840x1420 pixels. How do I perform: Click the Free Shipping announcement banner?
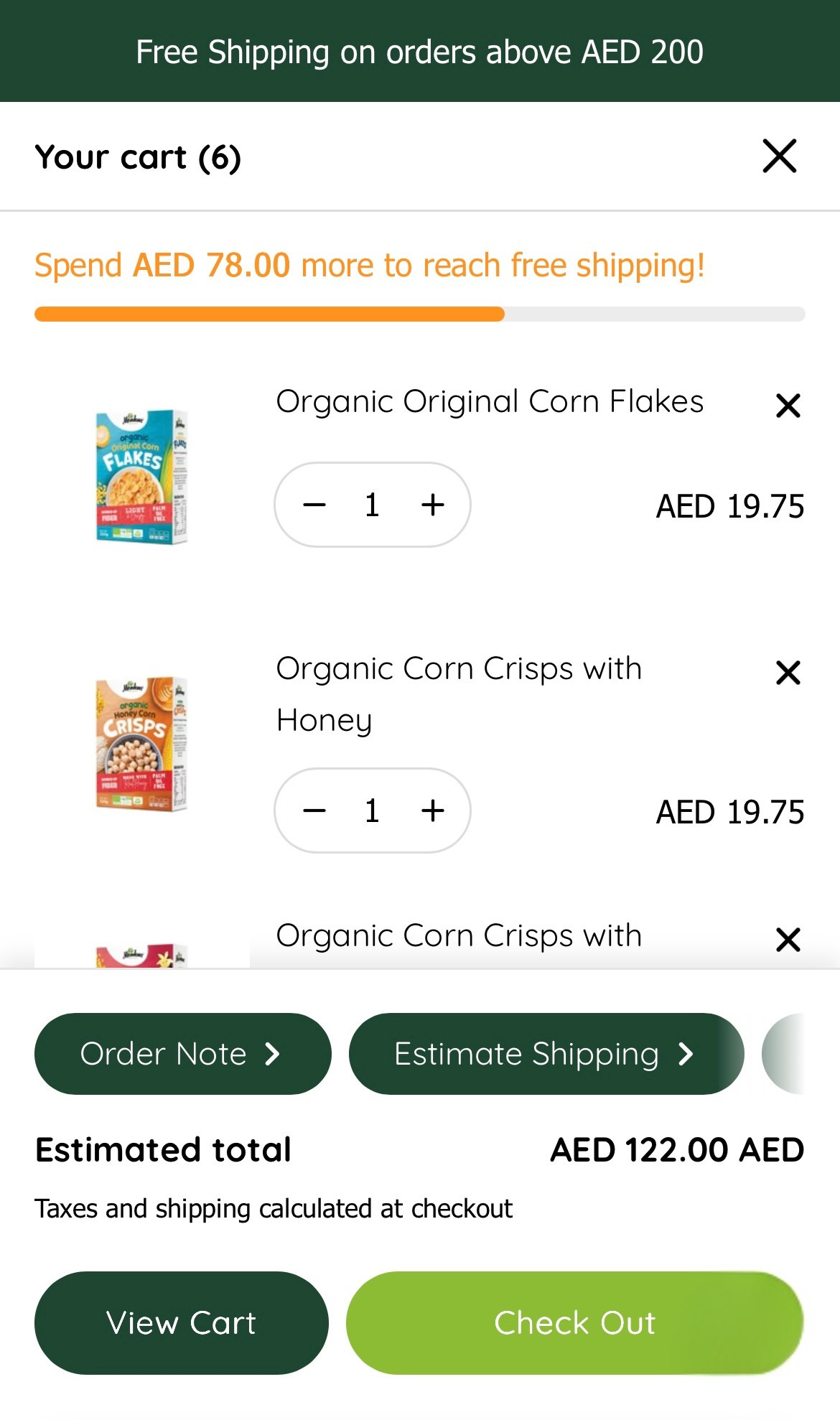pos(419,51)
